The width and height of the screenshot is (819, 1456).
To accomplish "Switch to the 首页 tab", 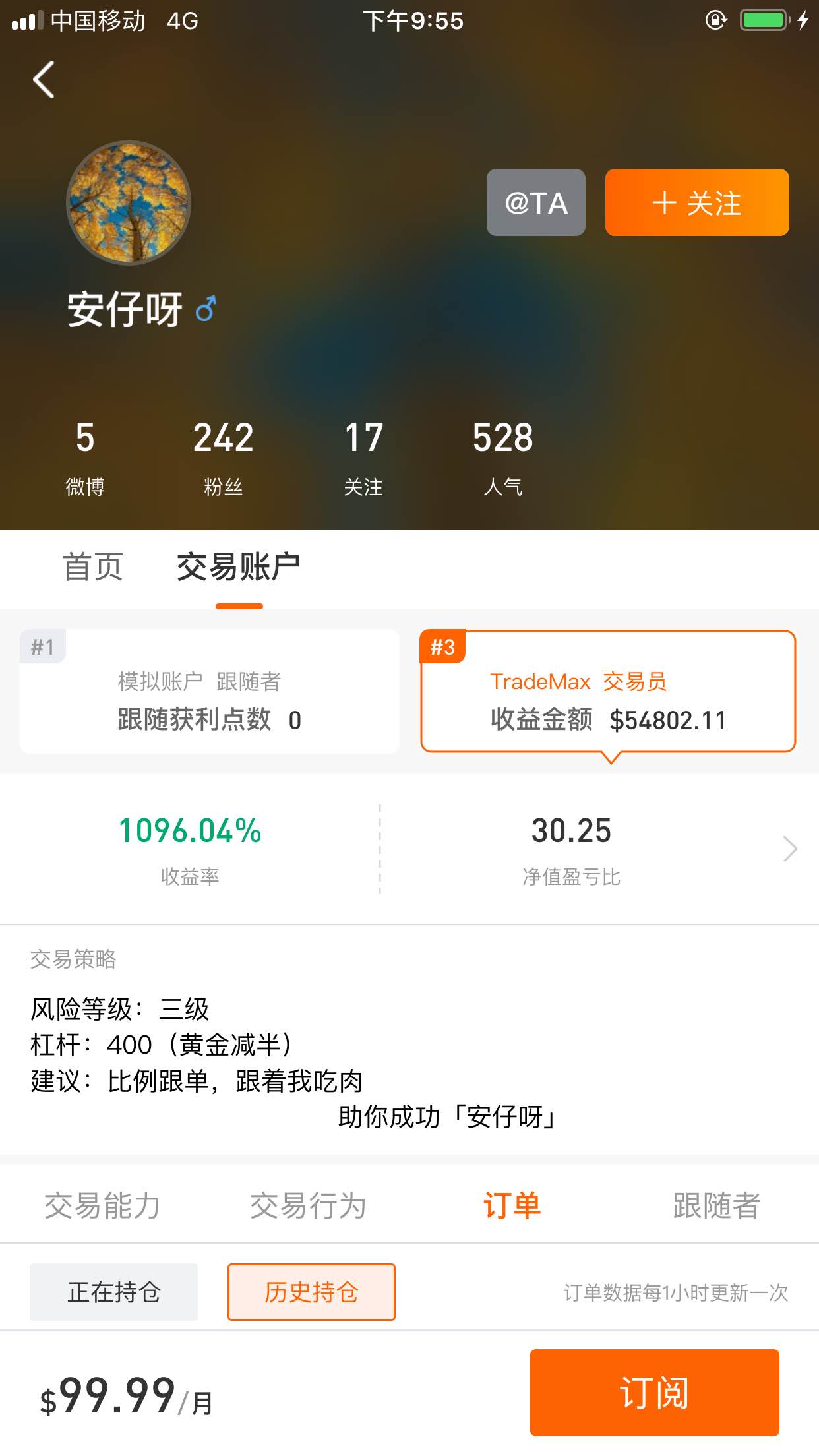I will tap(93, 567).
